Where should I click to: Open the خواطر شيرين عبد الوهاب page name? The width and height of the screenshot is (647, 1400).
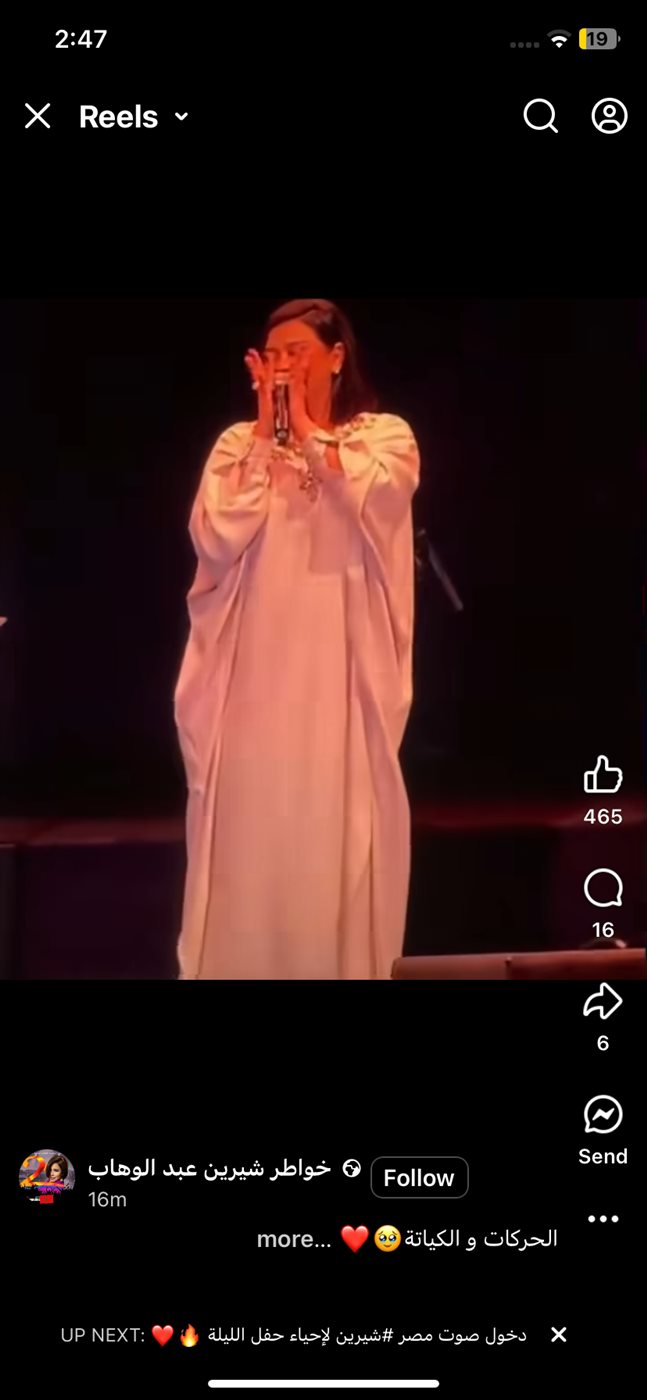(209, 1168)
